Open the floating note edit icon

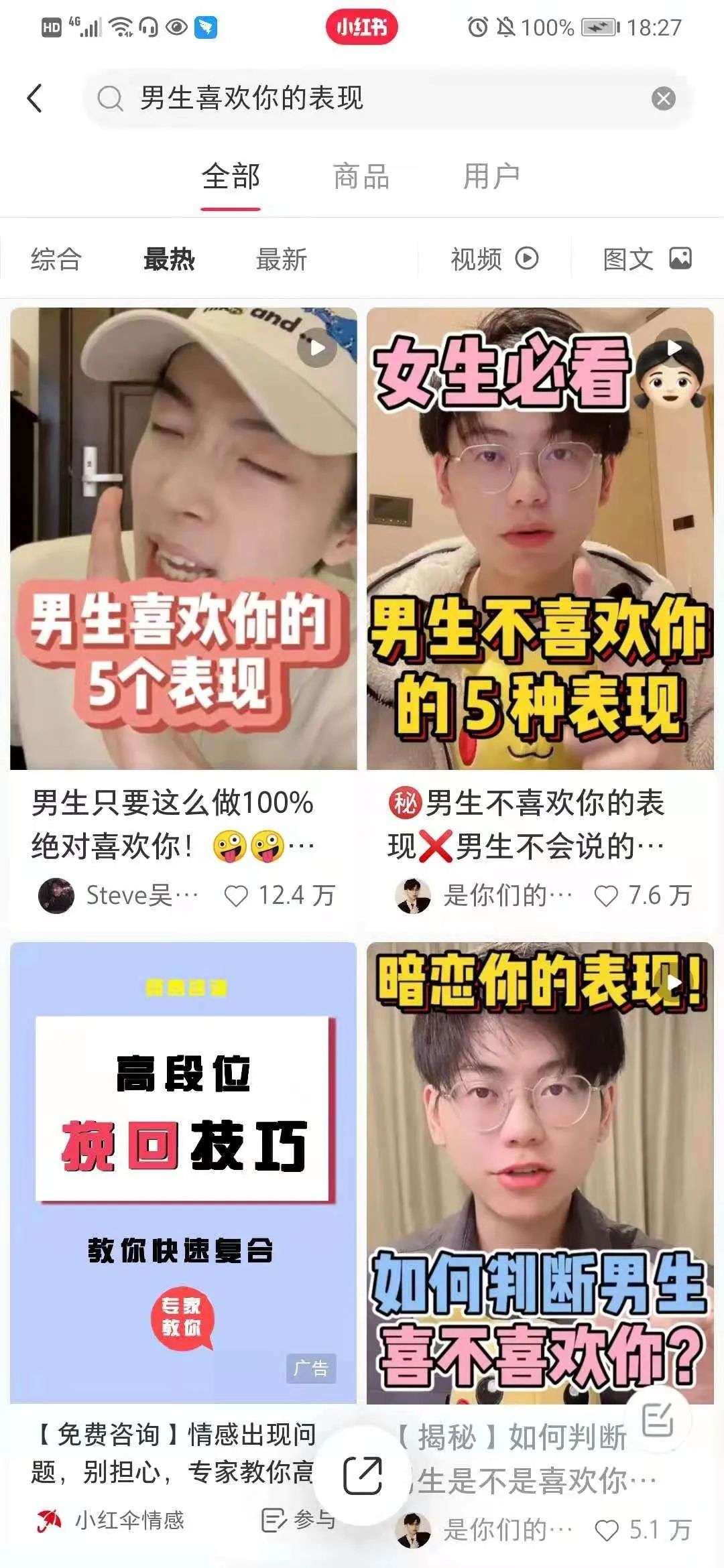coord(657,1419)
